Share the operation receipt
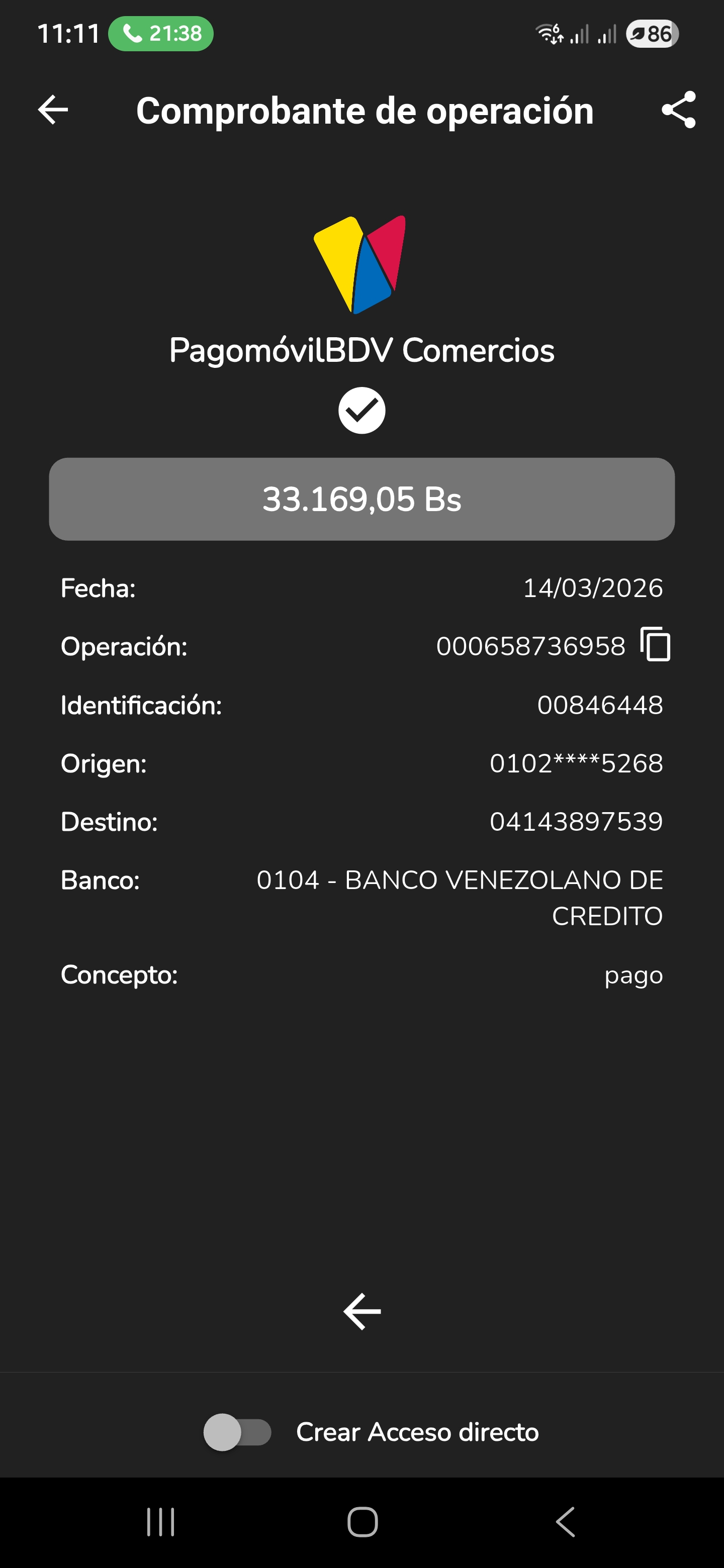 pos(678,110)
